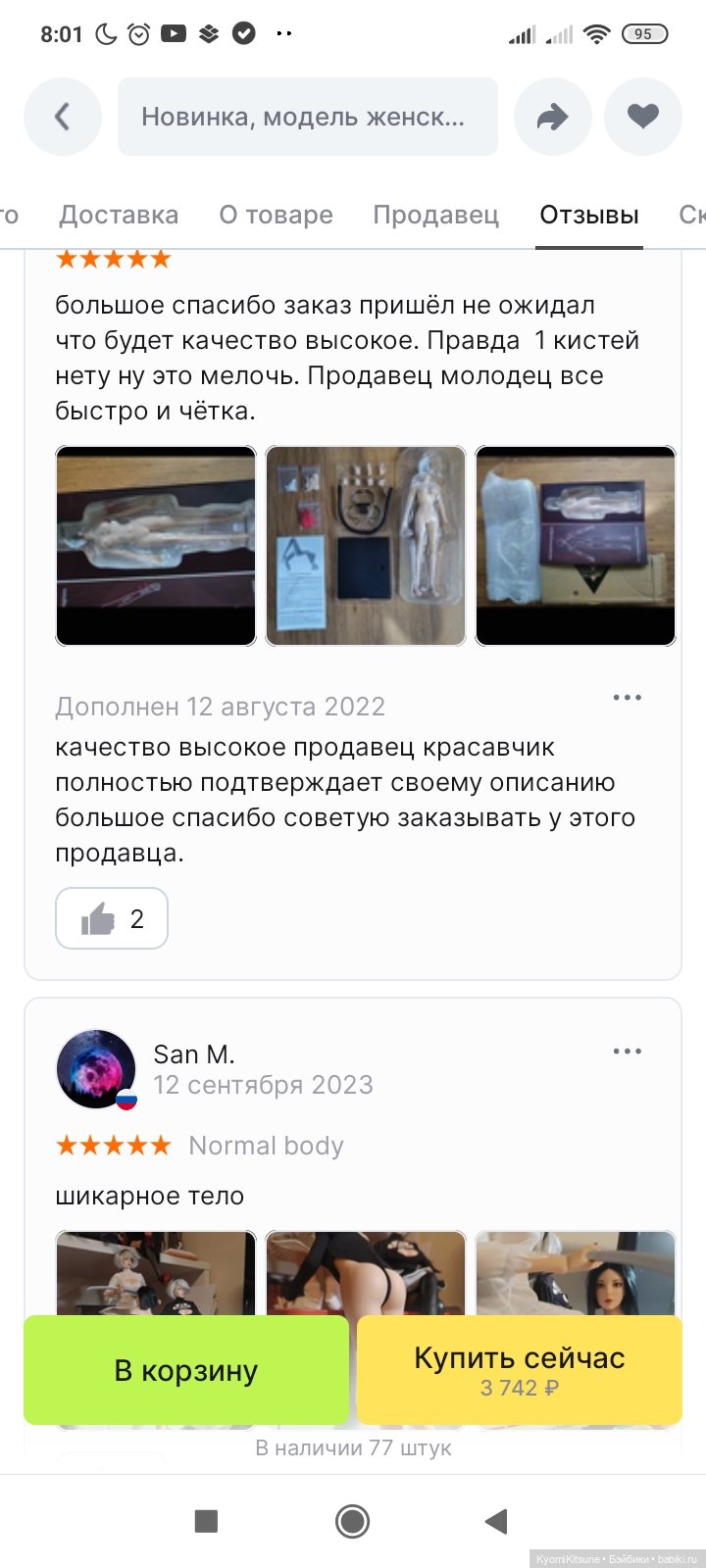Switch to the Доставка tab

click(x=119, y=216)
